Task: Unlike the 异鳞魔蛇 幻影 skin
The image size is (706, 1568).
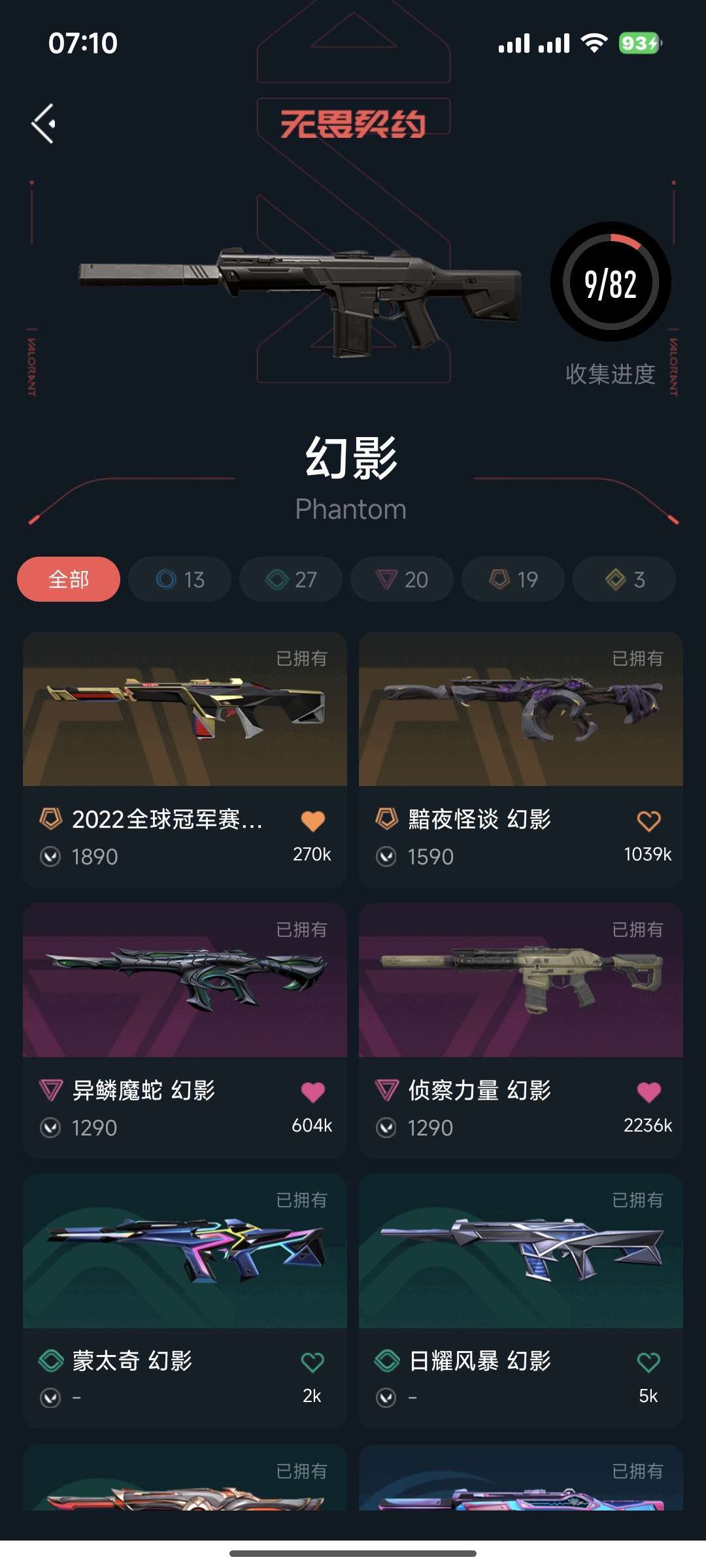Action: tap(312, 1091)
